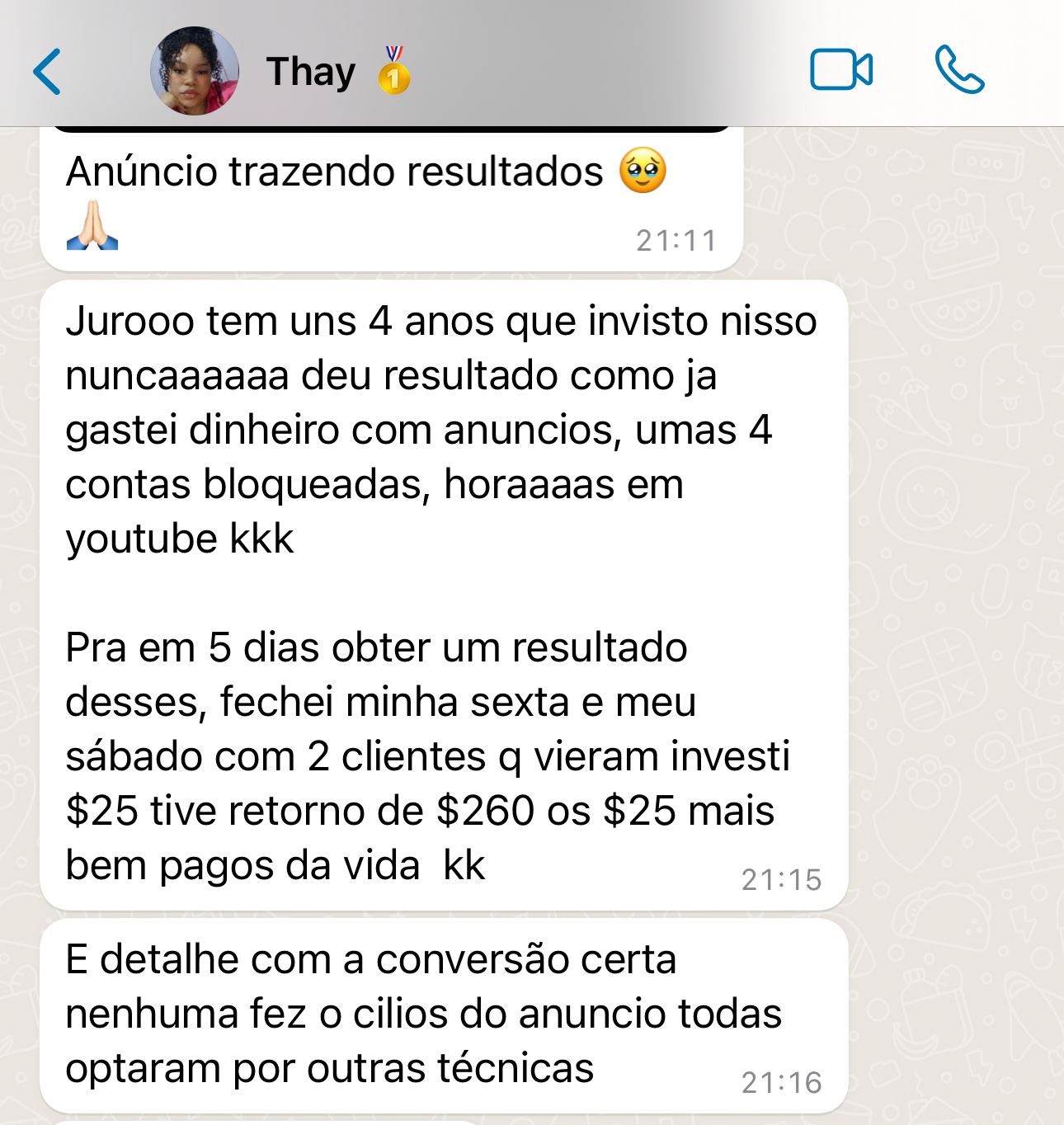
Task: Open Thay's contact info from the header
Action: pyautogui.click(x=311, y=72)
